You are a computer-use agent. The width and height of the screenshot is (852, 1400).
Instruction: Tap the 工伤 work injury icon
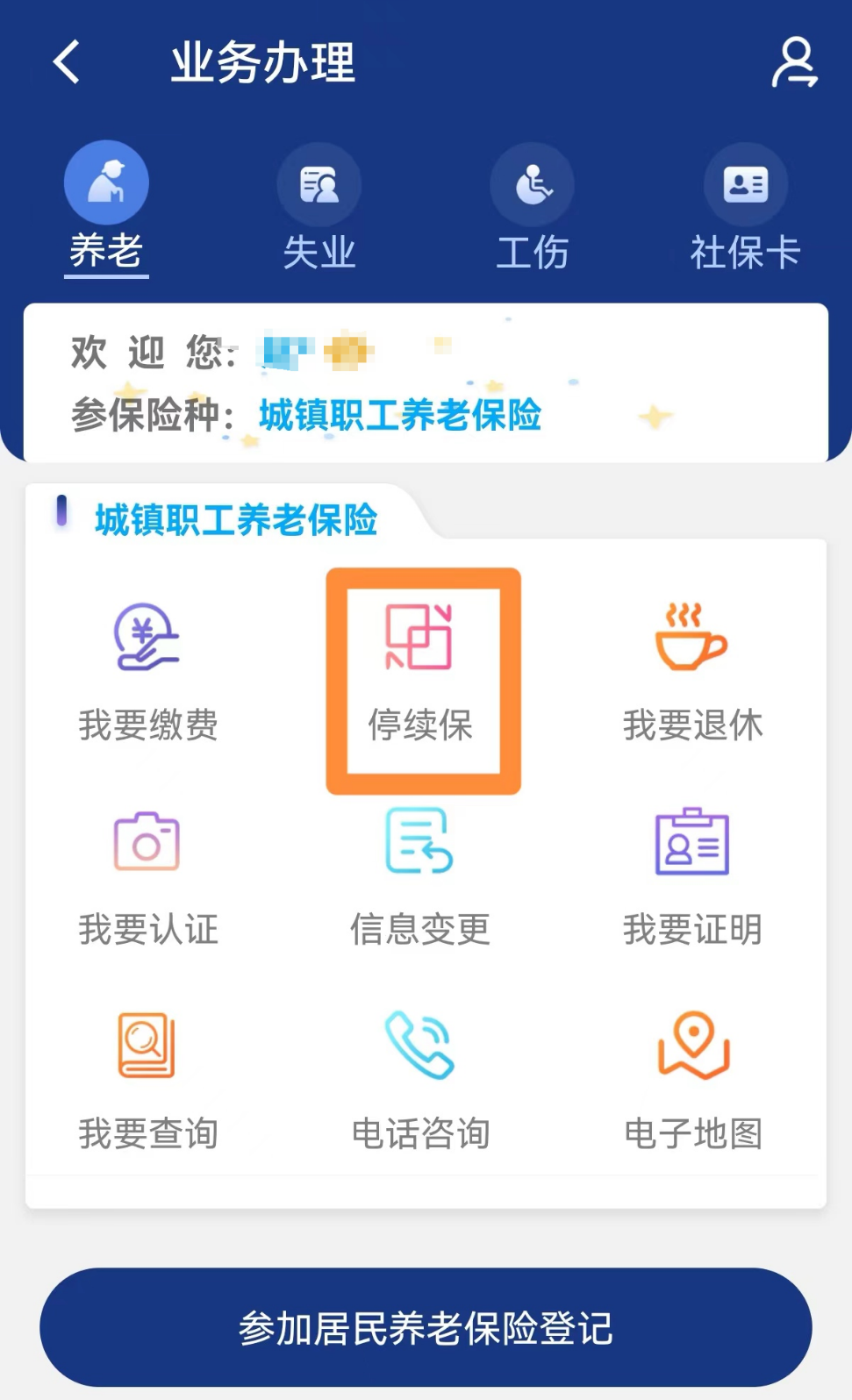pyautogui.click(x=533, y=182)
